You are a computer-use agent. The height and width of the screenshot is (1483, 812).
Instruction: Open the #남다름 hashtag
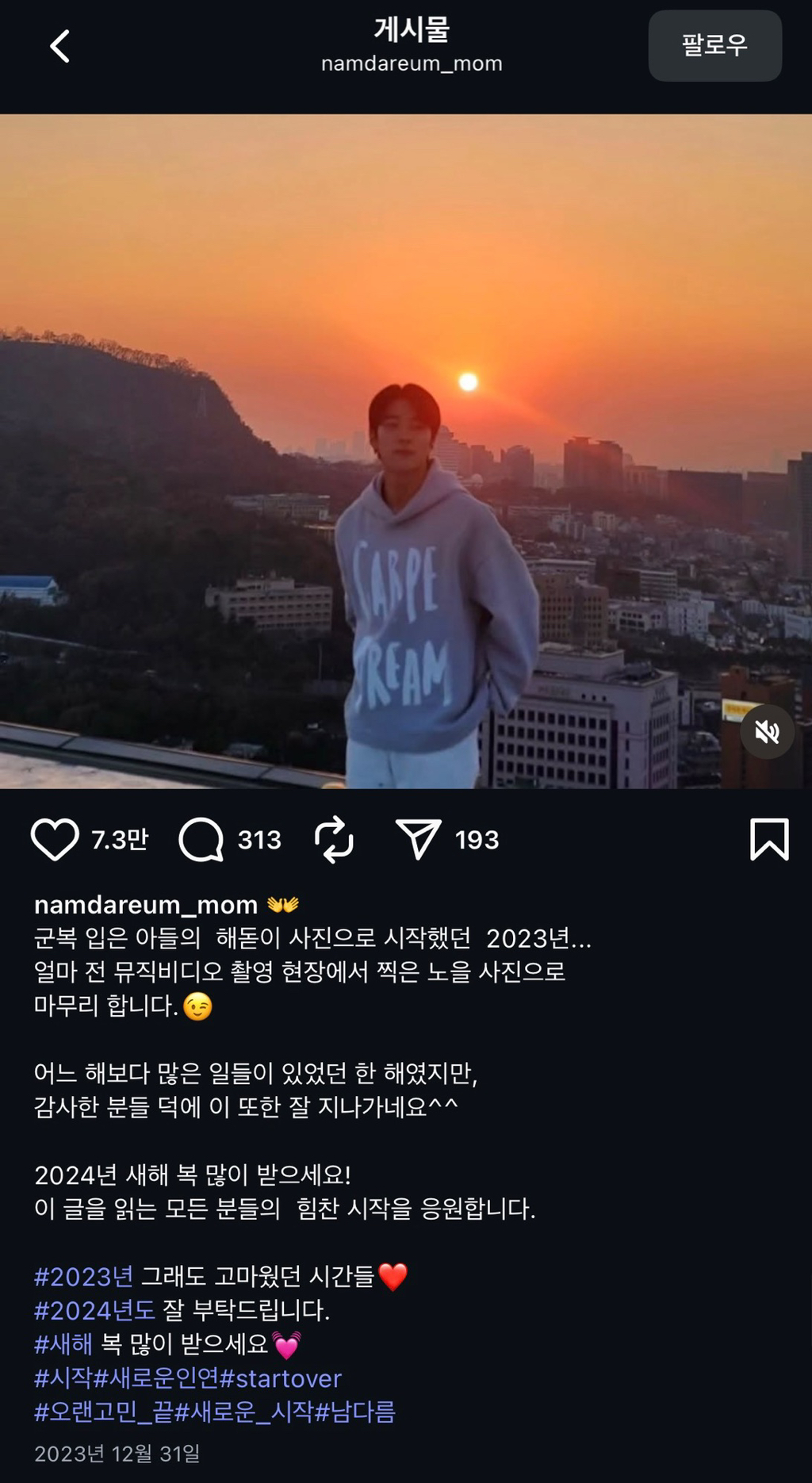(x=354, y=1412)
